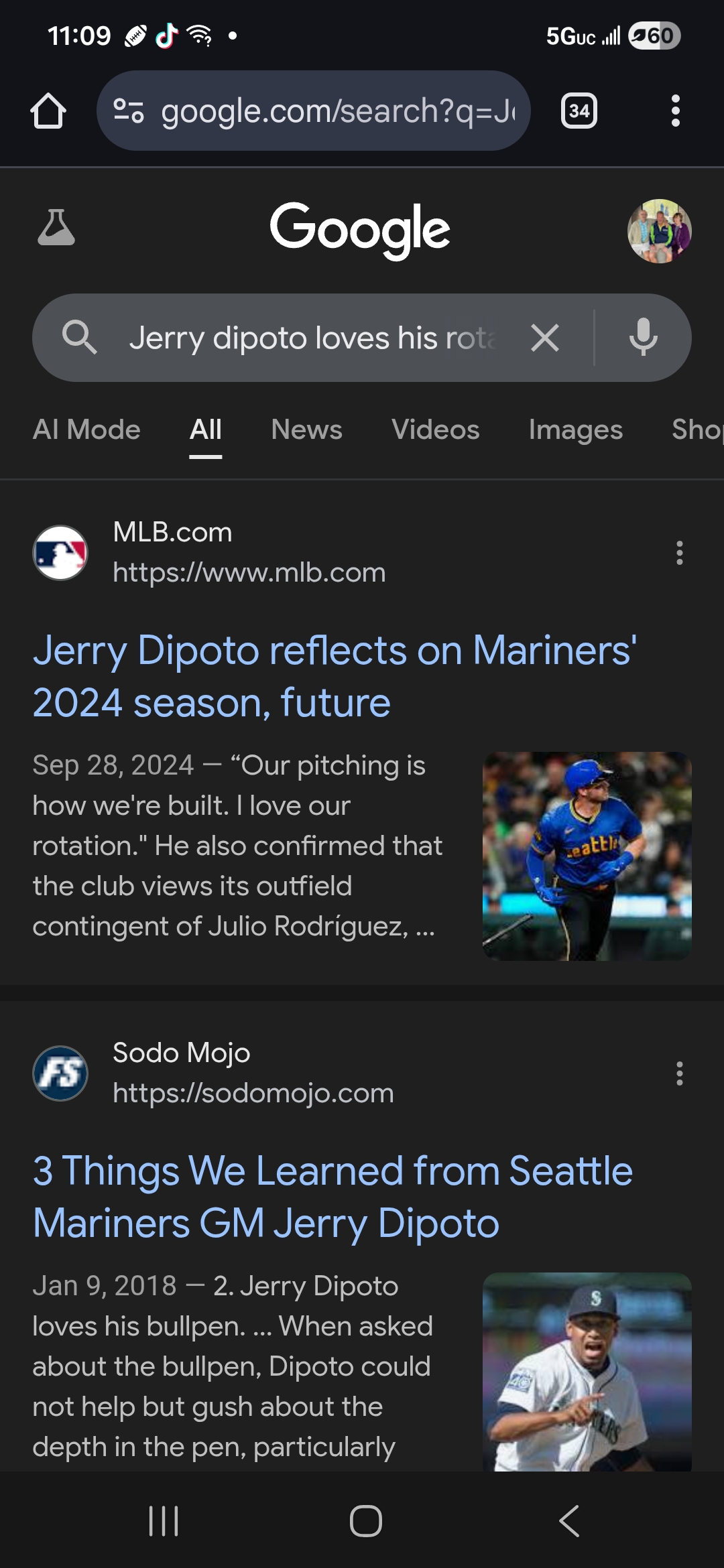Open the Google account profile picture

pyautogui.click(x=659, y=231)
